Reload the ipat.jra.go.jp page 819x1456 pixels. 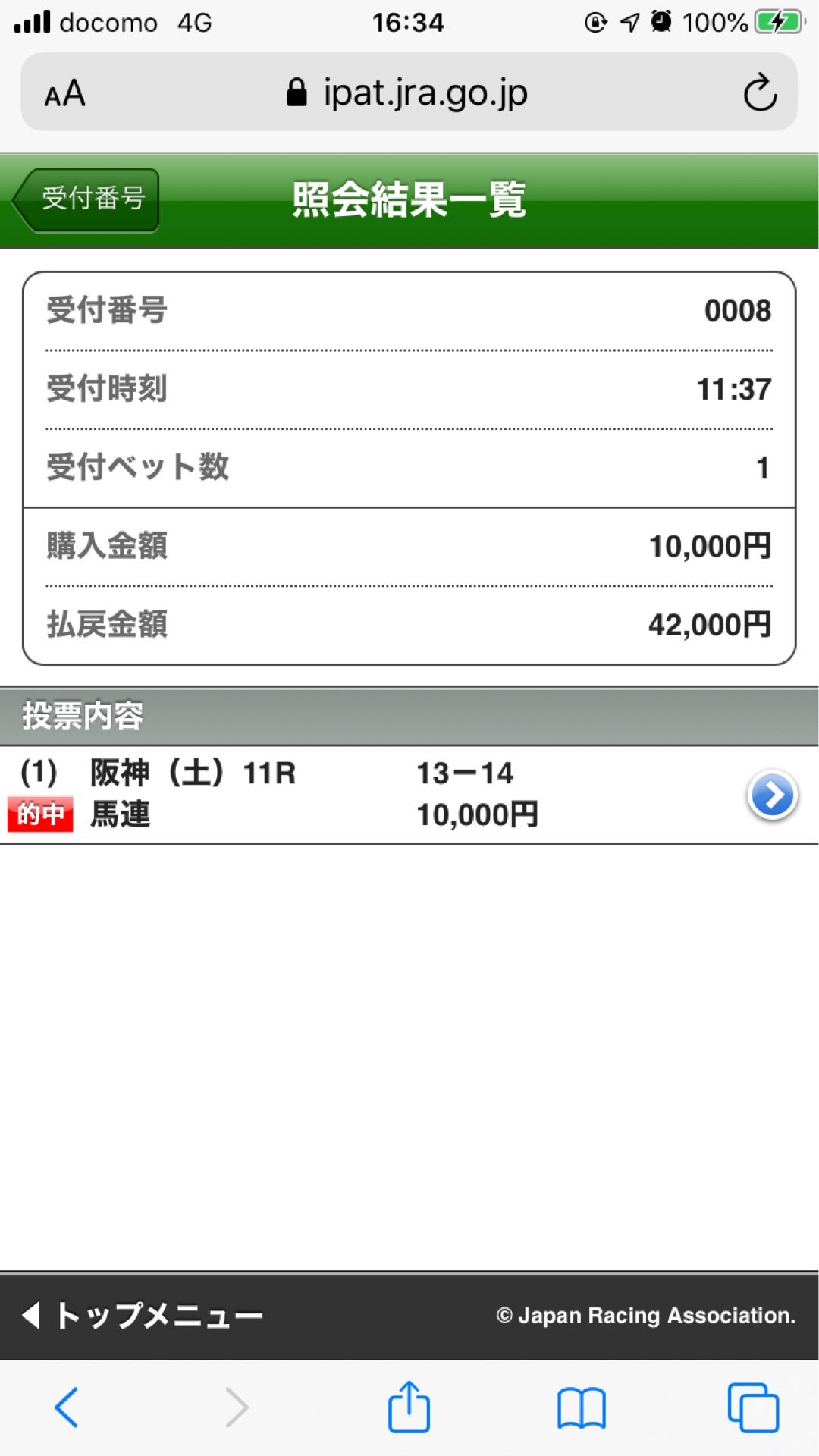coord(759,93)
